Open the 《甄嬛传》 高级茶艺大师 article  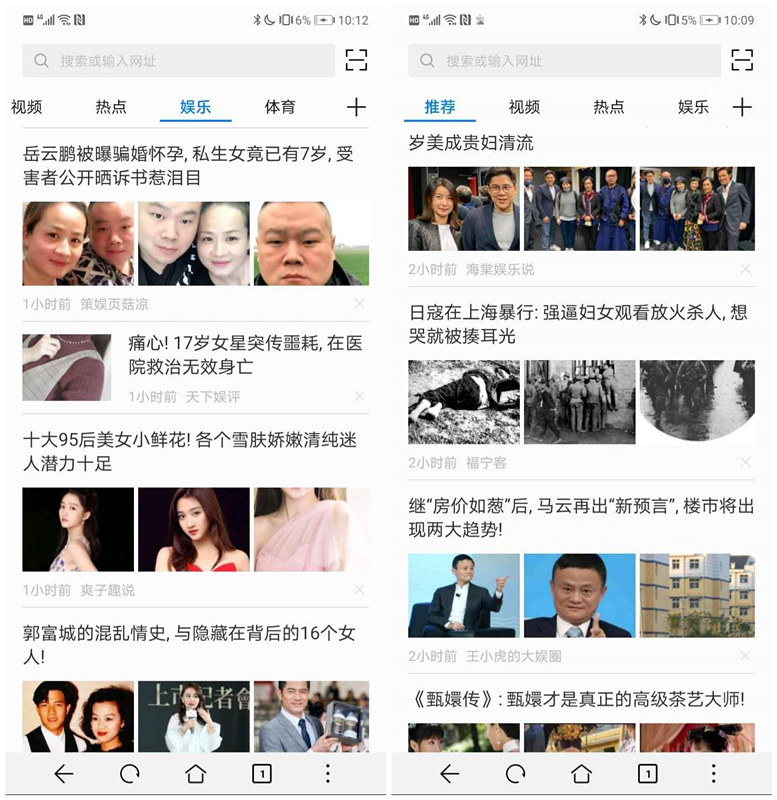tap(578, 699)
